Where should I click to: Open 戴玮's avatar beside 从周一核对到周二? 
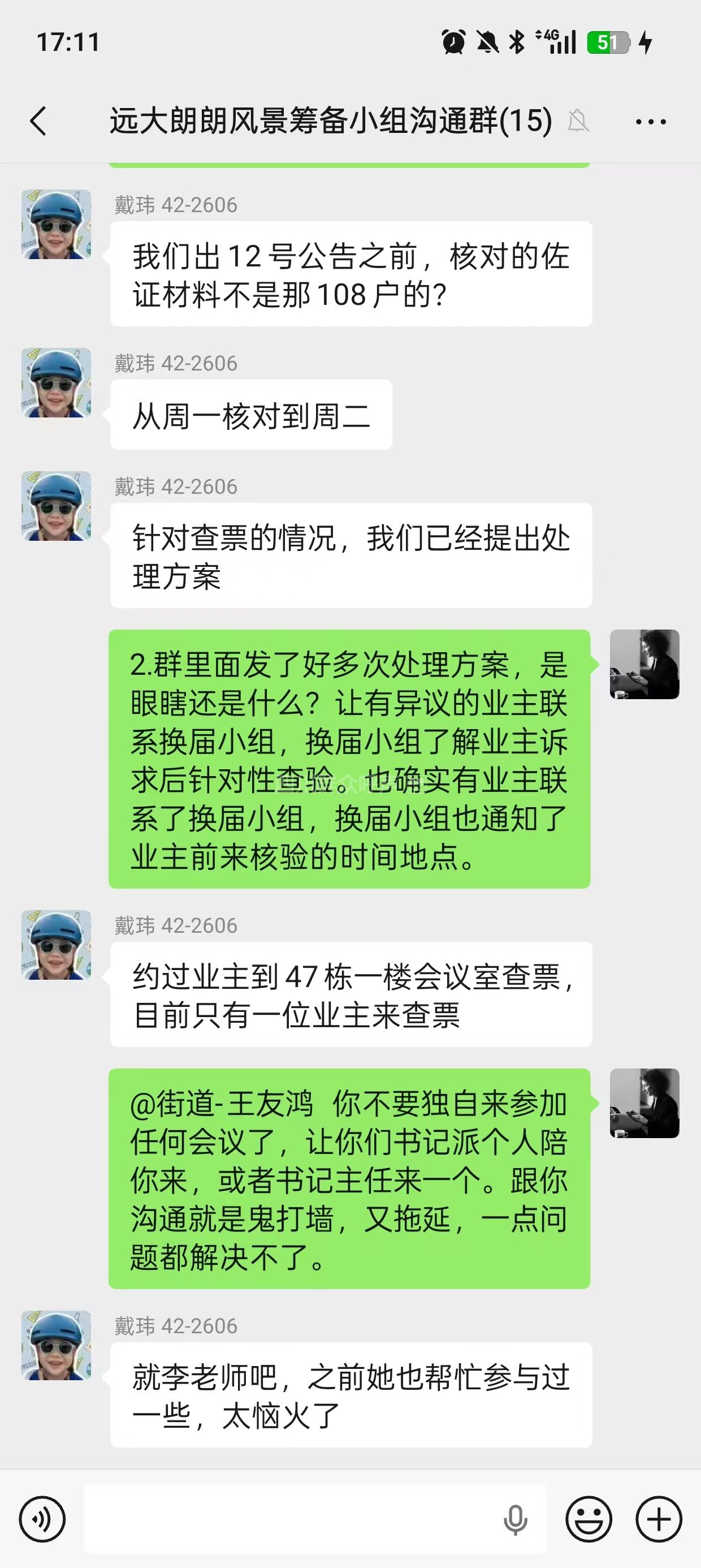[57, 383]
